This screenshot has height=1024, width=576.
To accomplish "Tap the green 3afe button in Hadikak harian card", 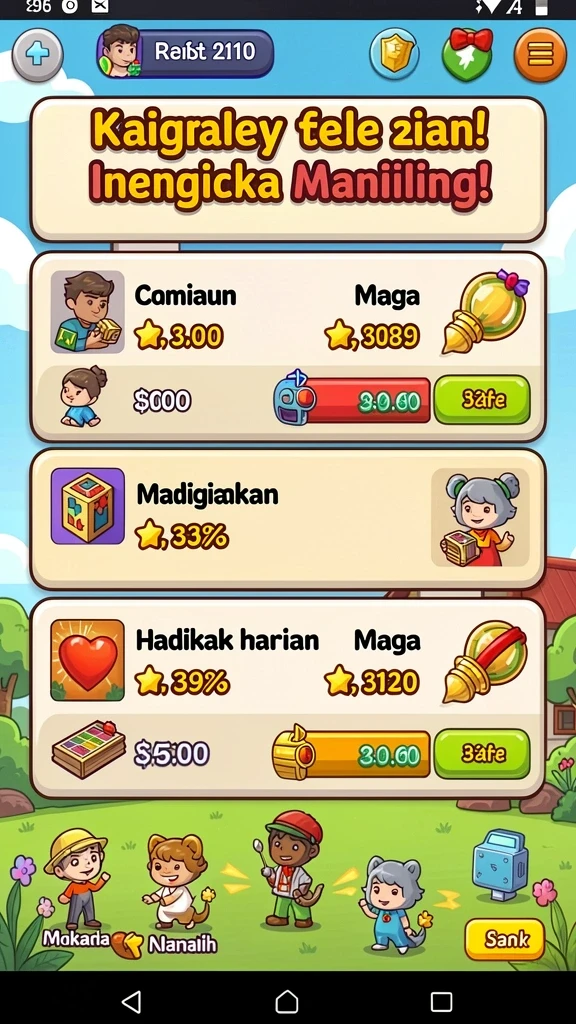I will tap(482, 754).
